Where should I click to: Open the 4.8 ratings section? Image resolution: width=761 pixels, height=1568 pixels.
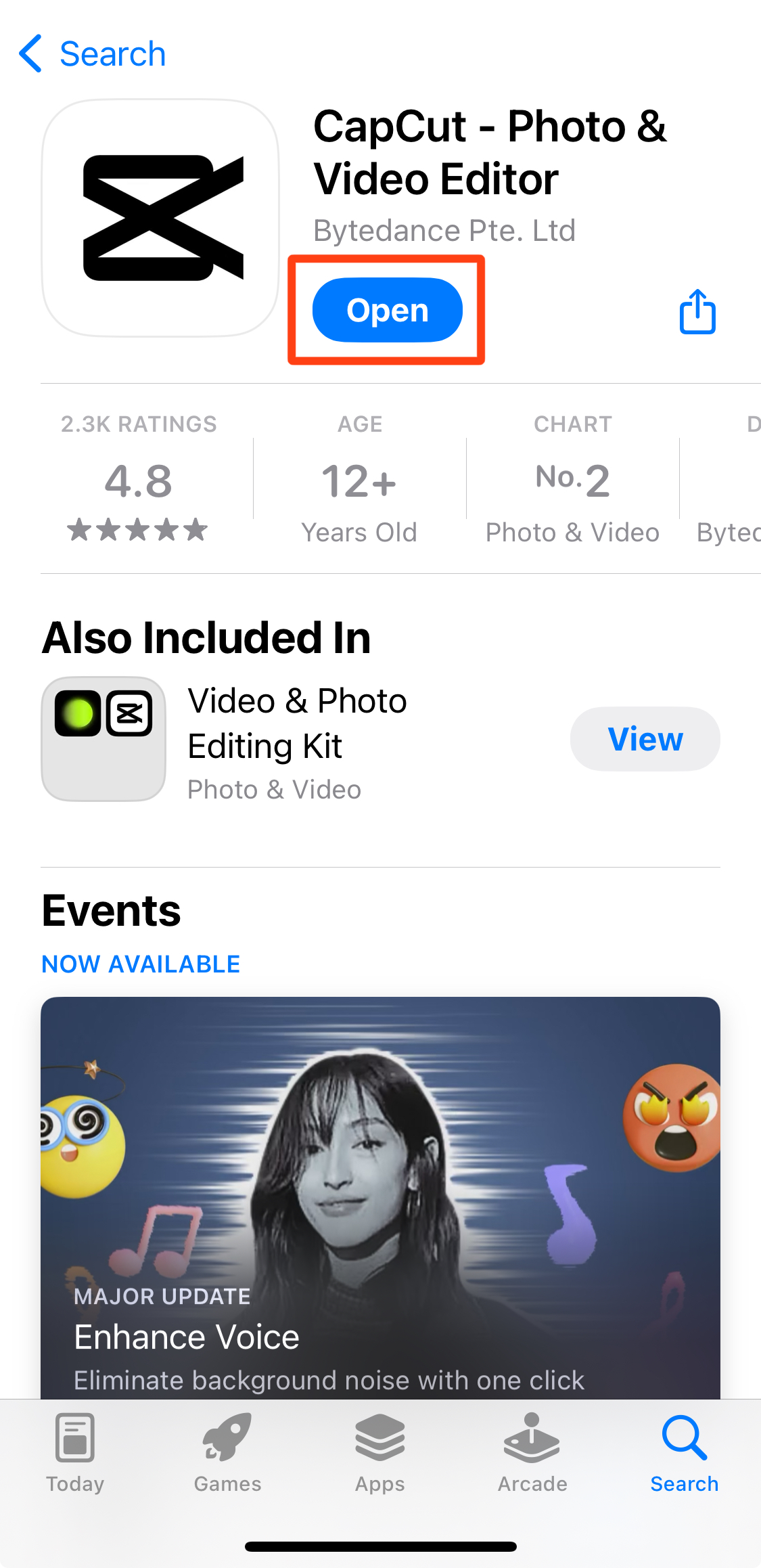(x=139, y=478)
